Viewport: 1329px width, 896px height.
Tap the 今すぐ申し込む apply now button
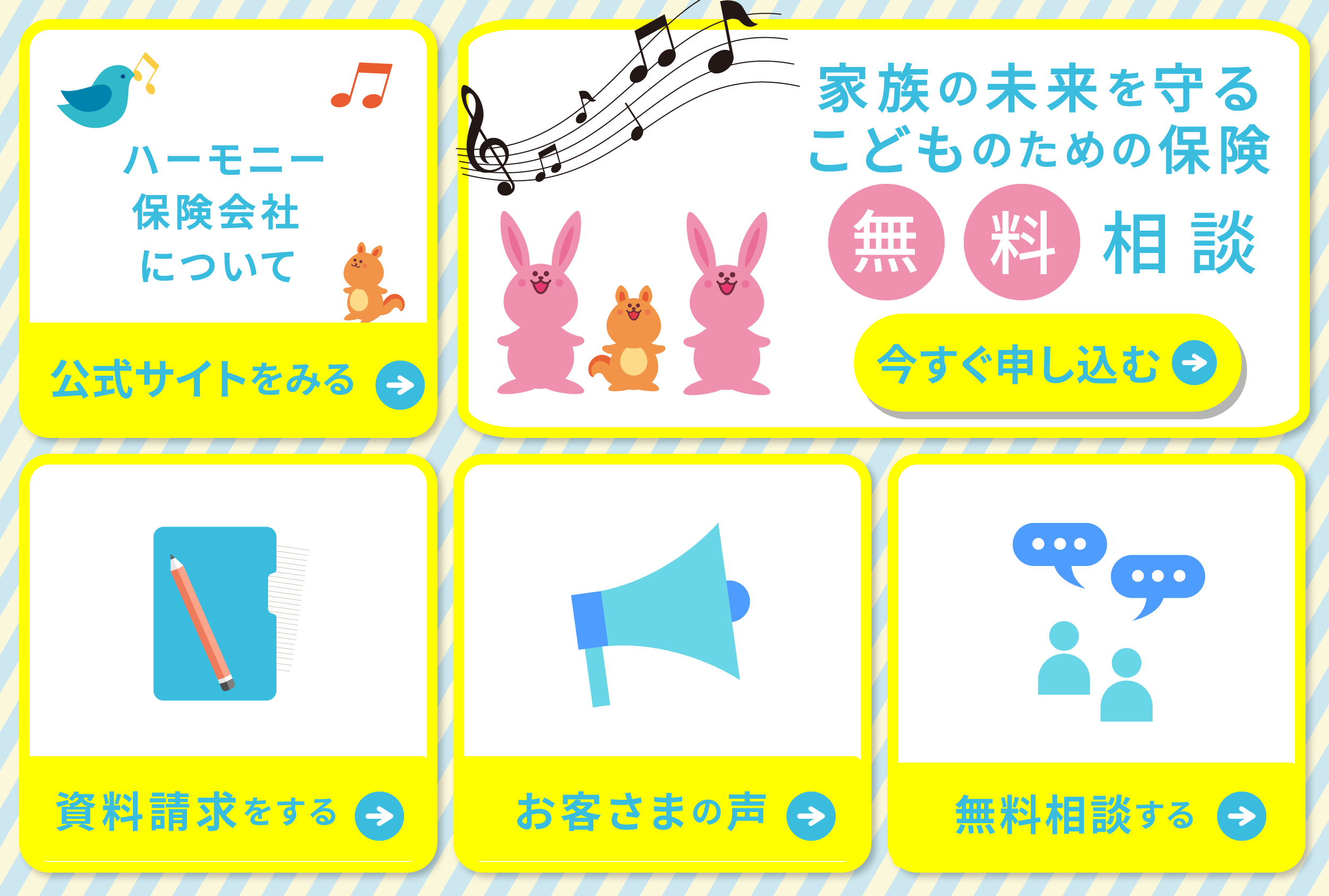tap(1047, 363)
